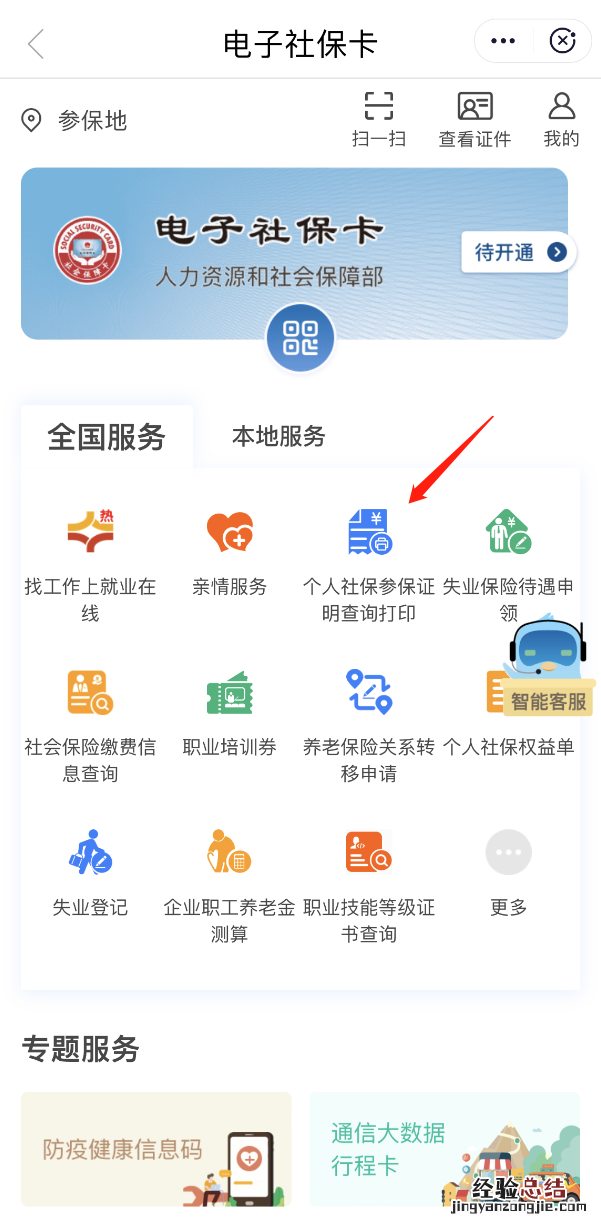Go to 我的 profile

[561, 119]
